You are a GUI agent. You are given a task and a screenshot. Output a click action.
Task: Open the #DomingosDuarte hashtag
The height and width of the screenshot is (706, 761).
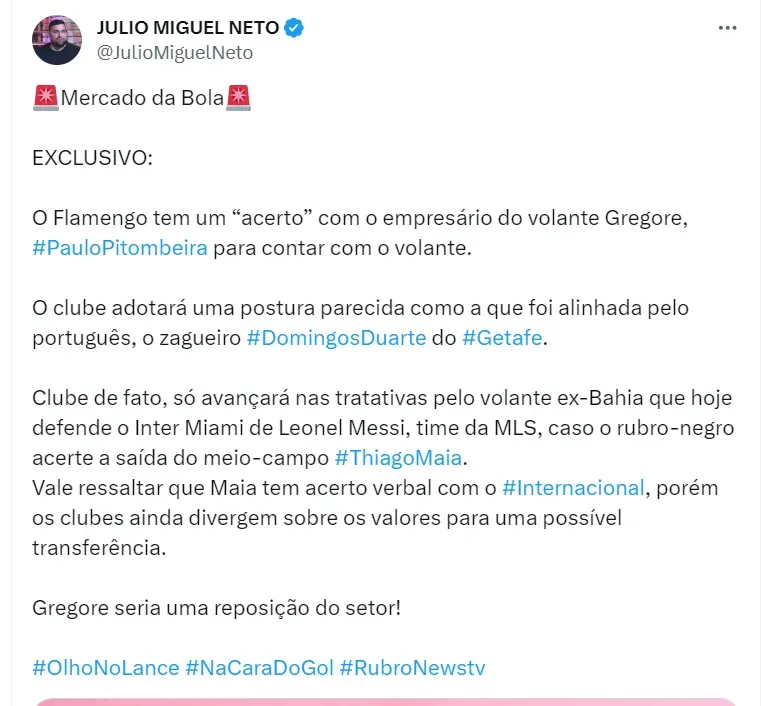[335, 339]
